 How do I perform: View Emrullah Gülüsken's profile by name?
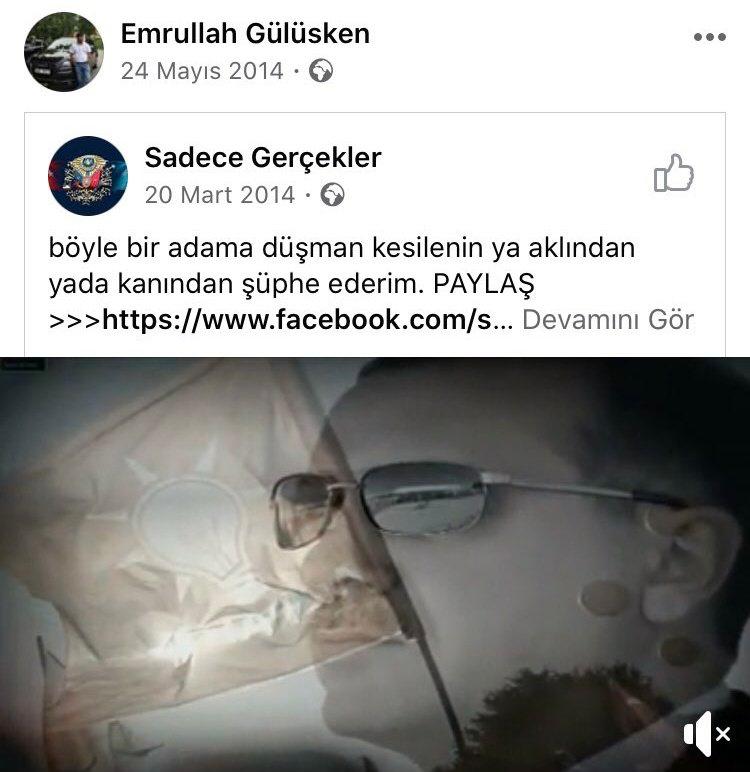[245, 33]
